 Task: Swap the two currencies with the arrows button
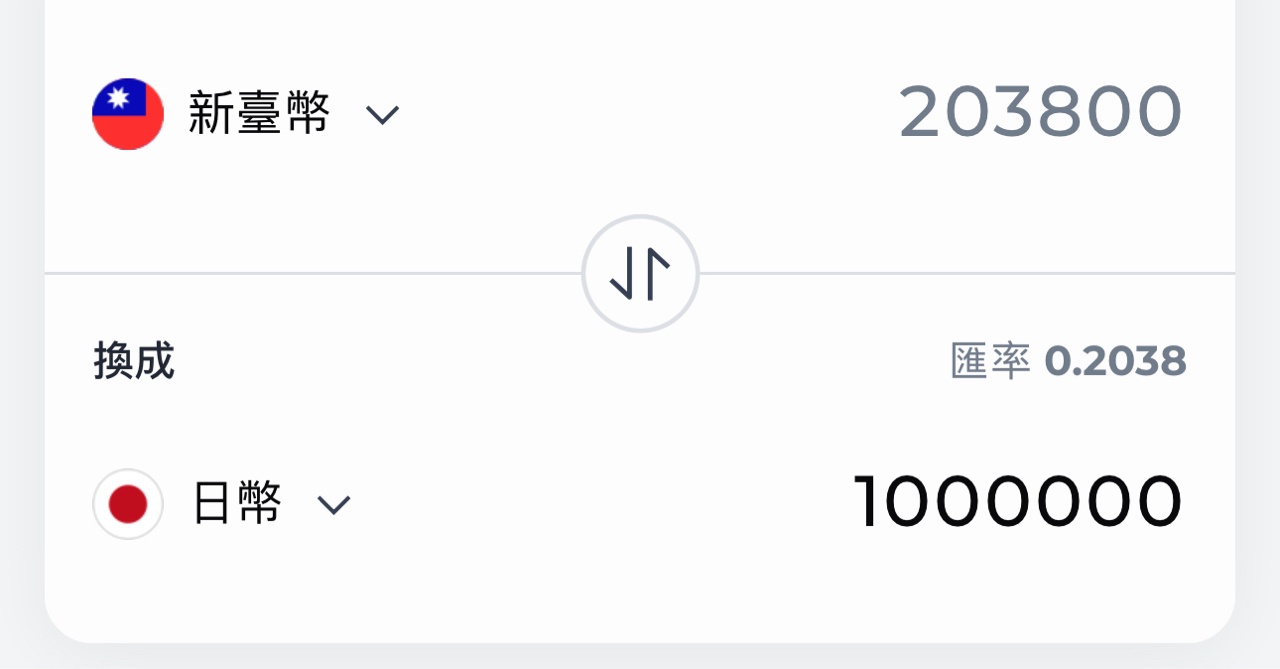[640, 275]
